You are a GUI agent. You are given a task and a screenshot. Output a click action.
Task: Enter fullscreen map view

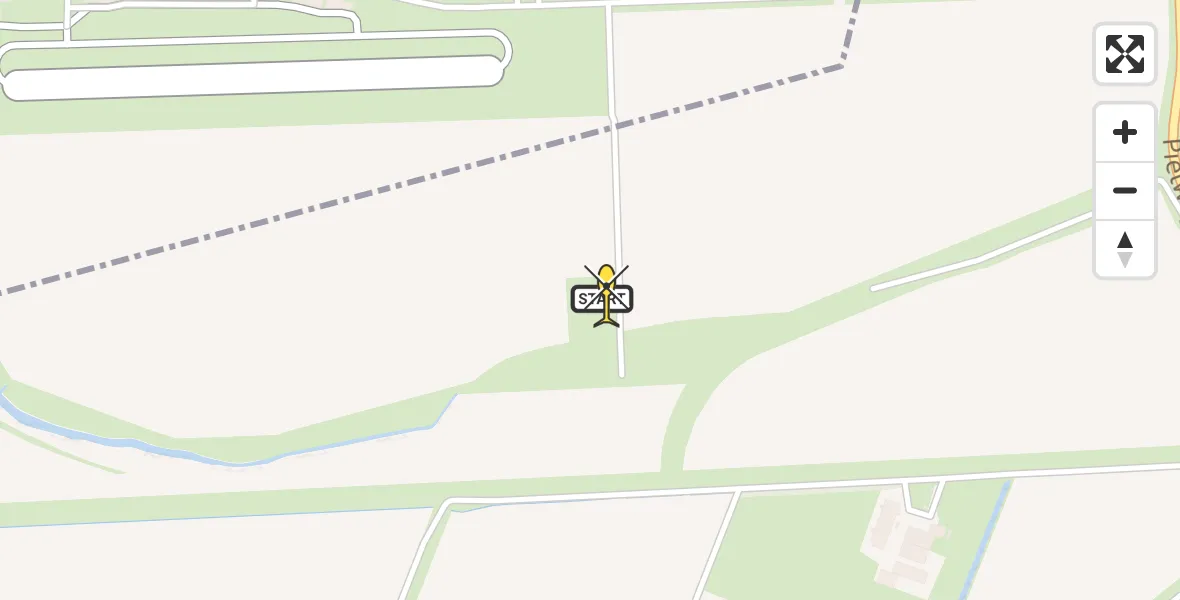(x=1124, y=54)
